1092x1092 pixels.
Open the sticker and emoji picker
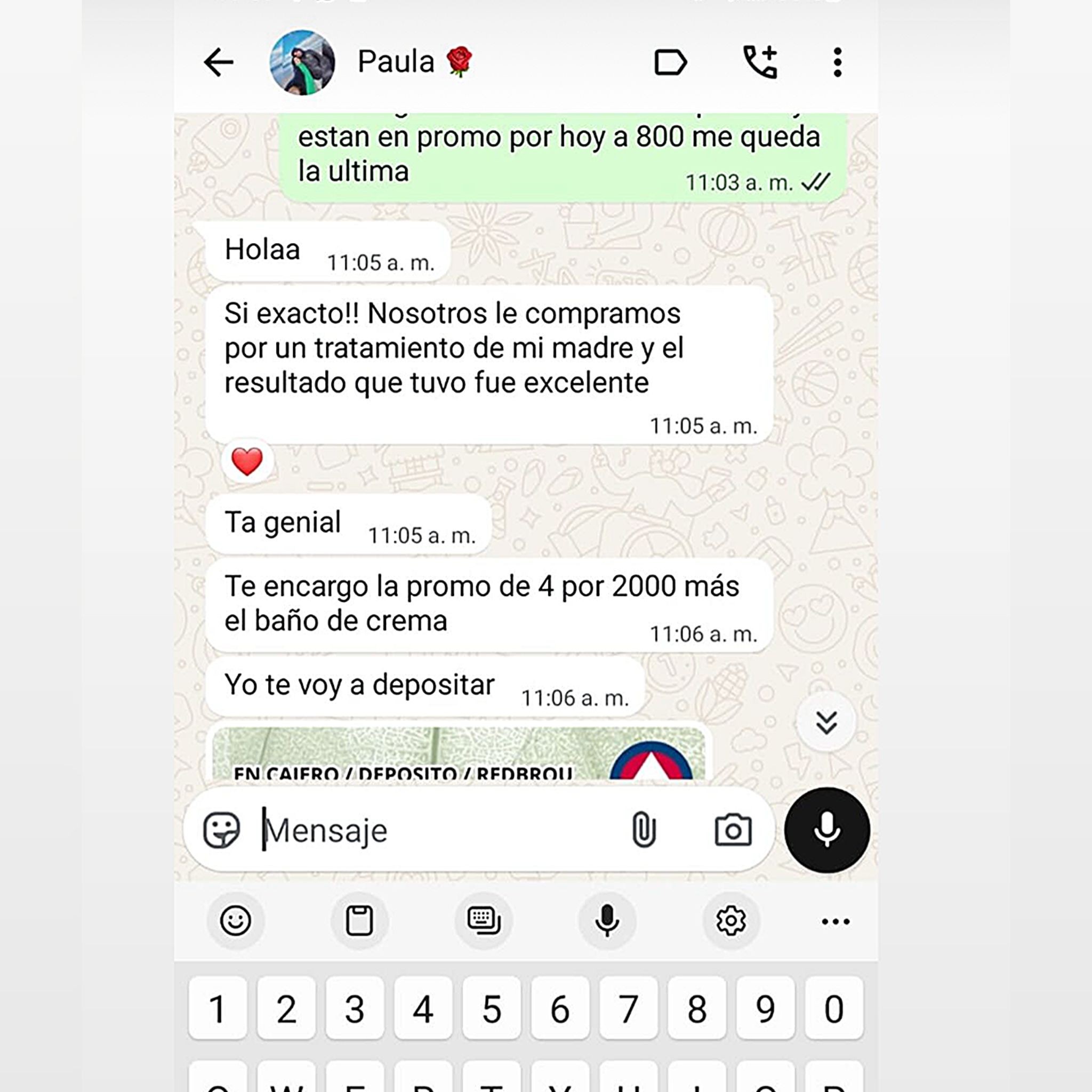pos(222,830)
